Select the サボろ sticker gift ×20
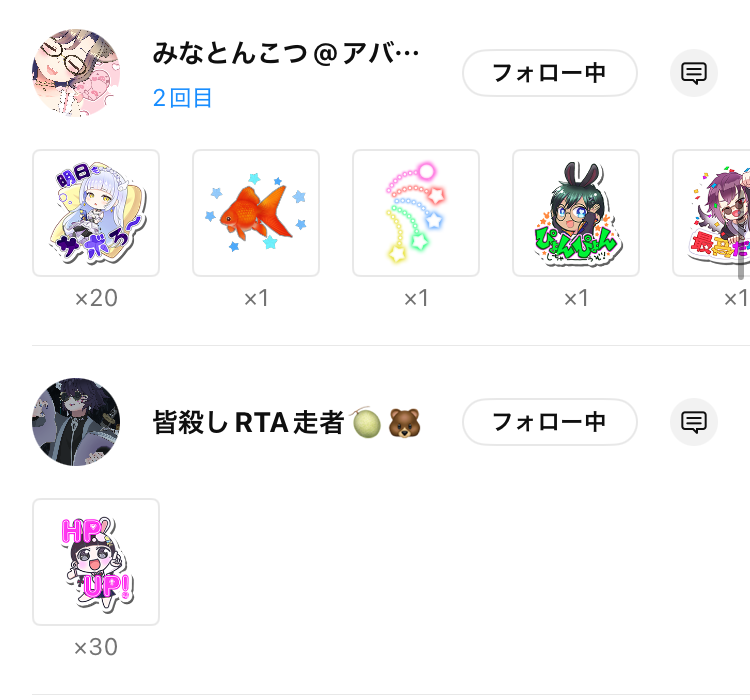The height and width of the screenshot is (700, 750). pos(96,213)
